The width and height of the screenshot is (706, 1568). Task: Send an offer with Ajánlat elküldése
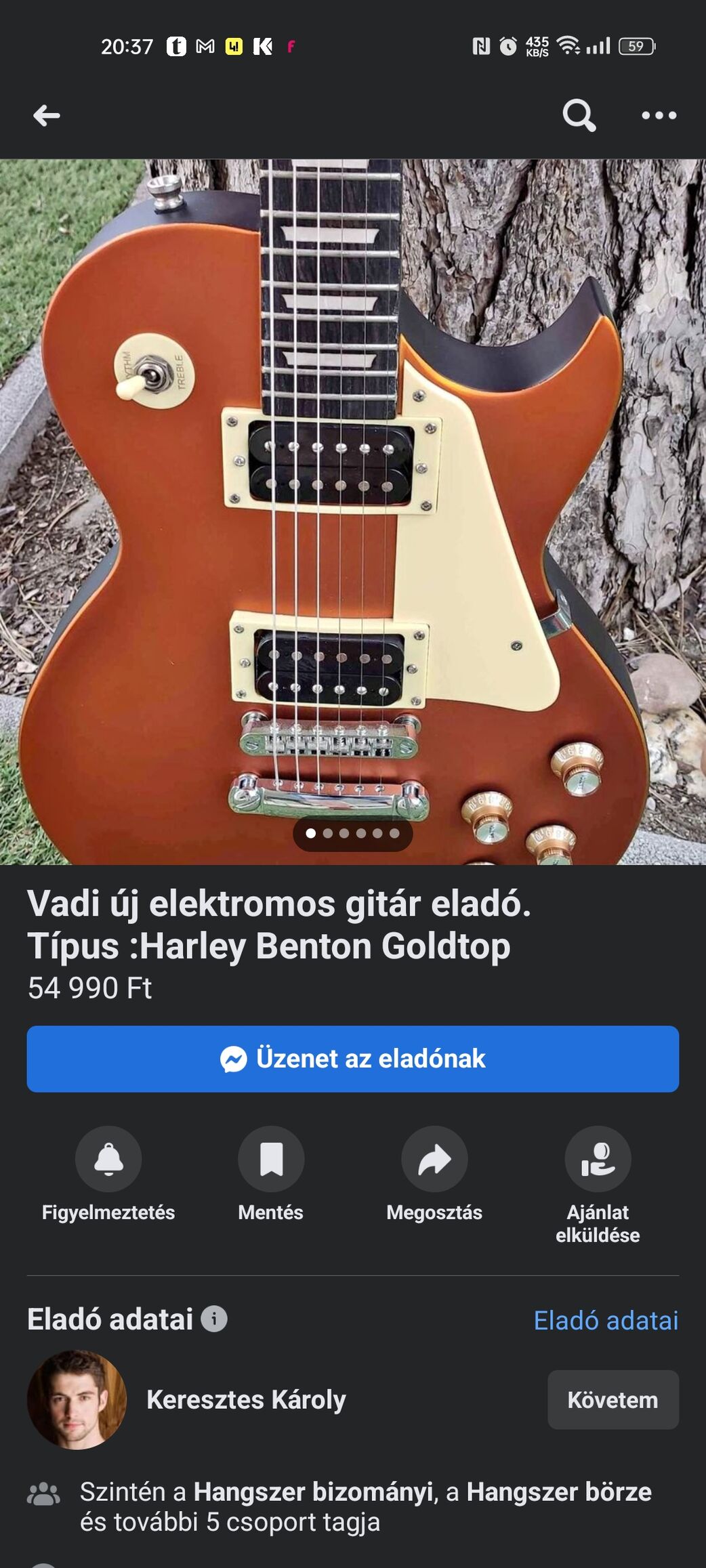(x=598, y=1159)
